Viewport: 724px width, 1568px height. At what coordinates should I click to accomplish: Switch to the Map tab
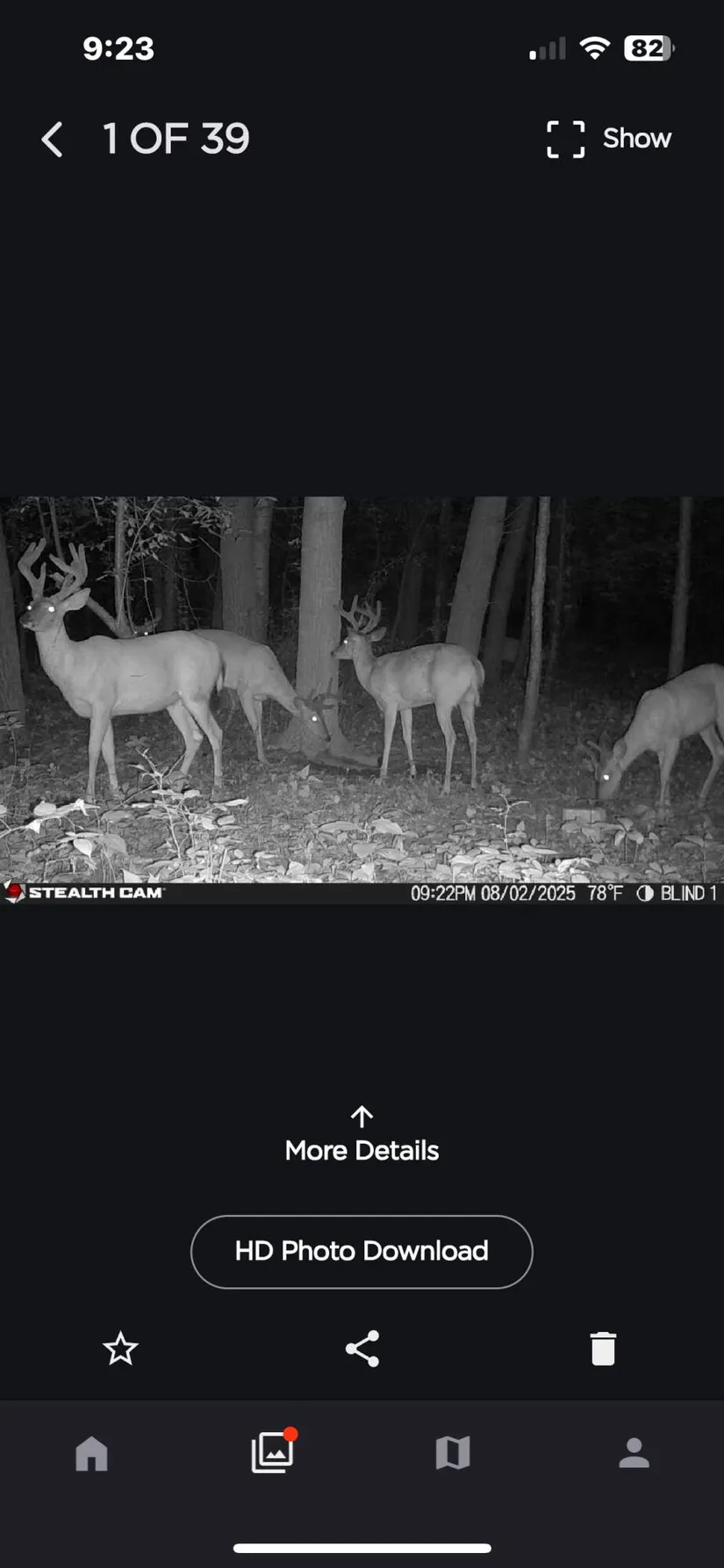coord(453,1453)
